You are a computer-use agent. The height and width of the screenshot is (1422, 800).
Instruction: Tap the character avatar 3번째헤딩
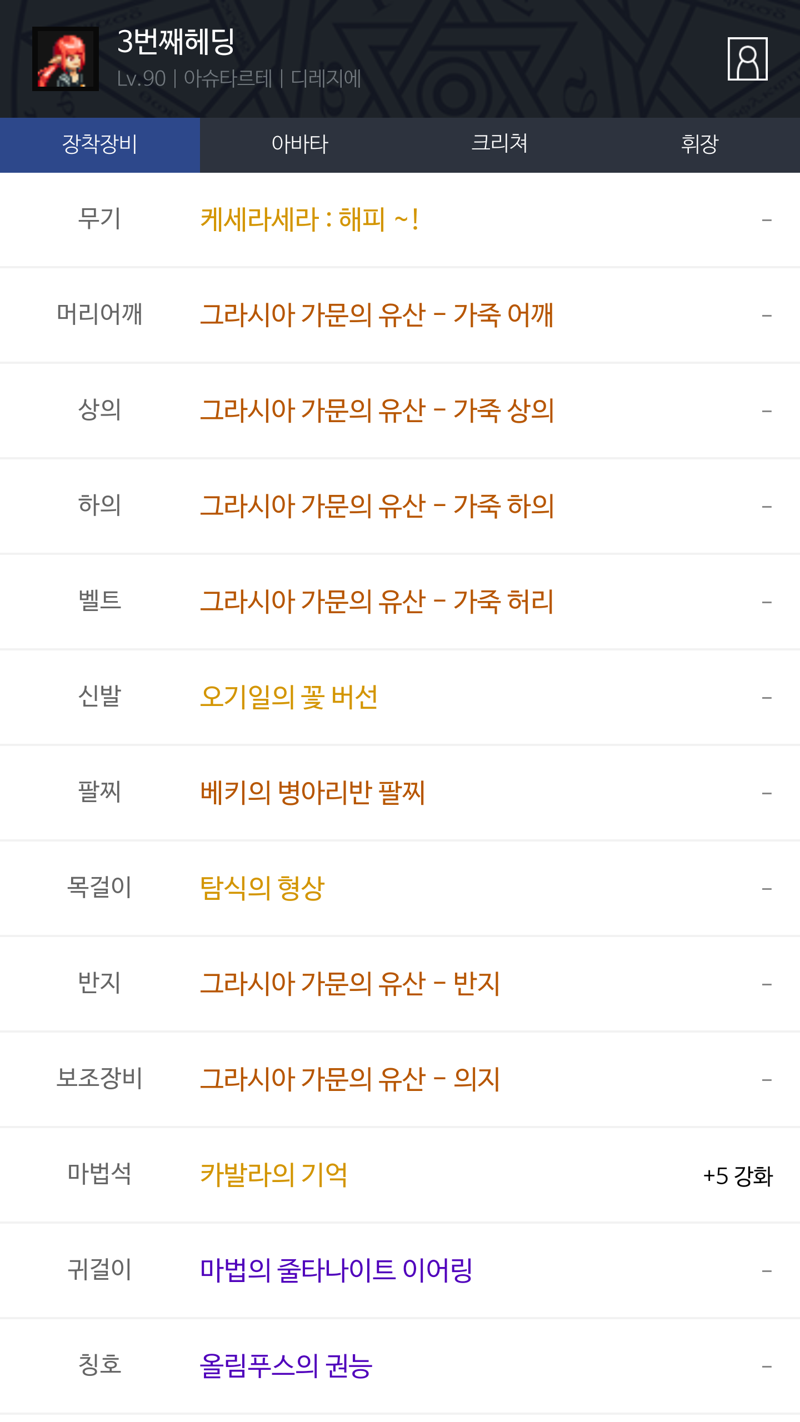pyautogui.click(x=65, y=59)
